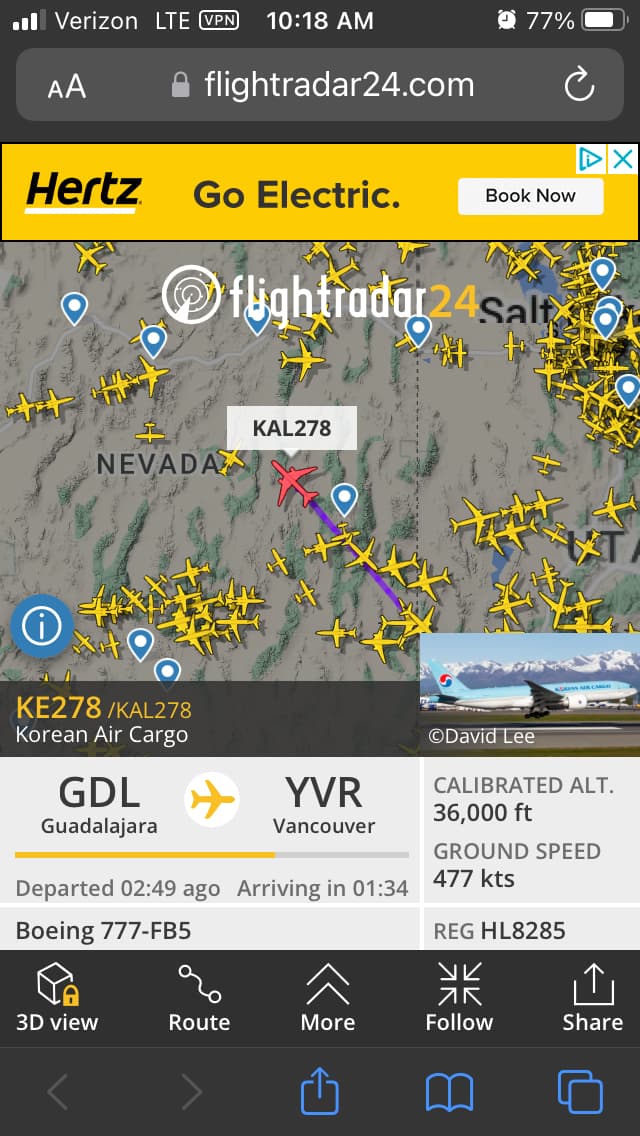The image size is (640, 1136).
Task: Open Safari share sheet
Action: coord(320,1091)
